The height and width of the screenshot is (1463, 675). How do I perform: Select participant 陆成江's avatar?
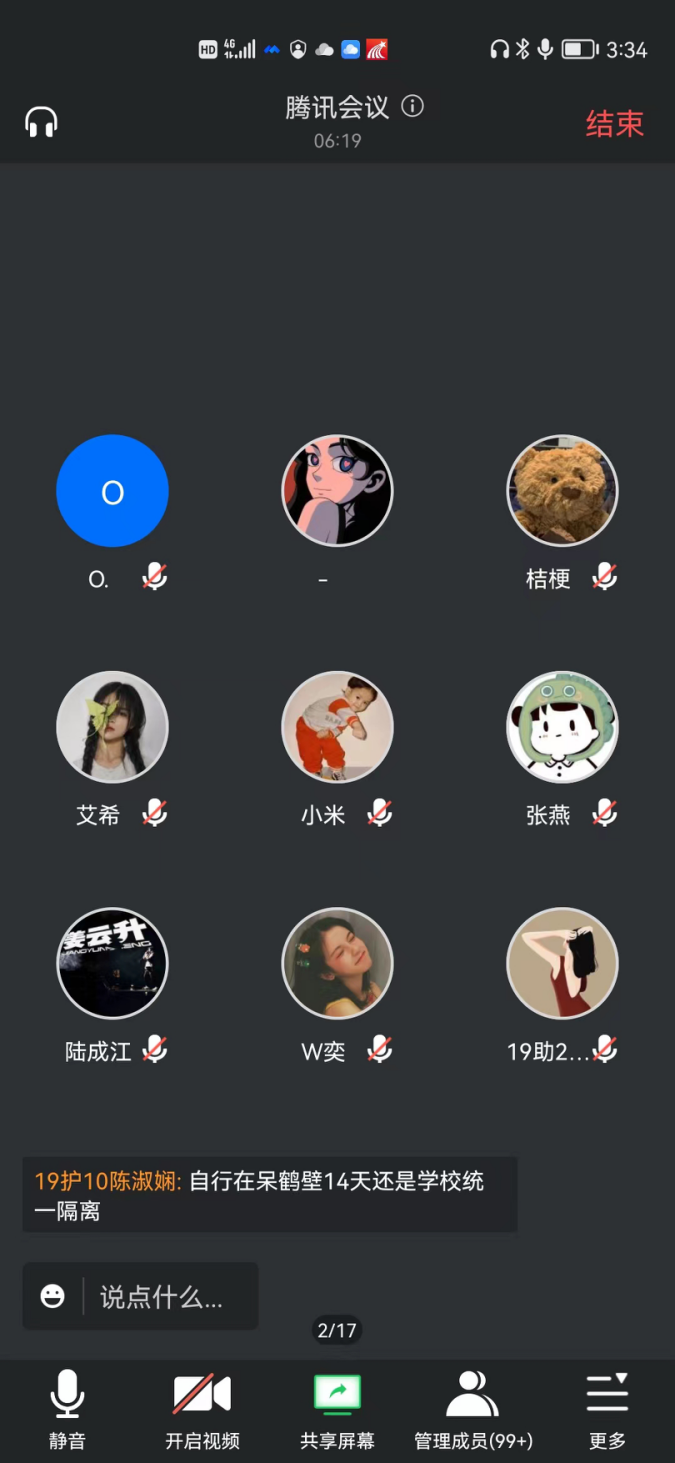pos(112,963)
